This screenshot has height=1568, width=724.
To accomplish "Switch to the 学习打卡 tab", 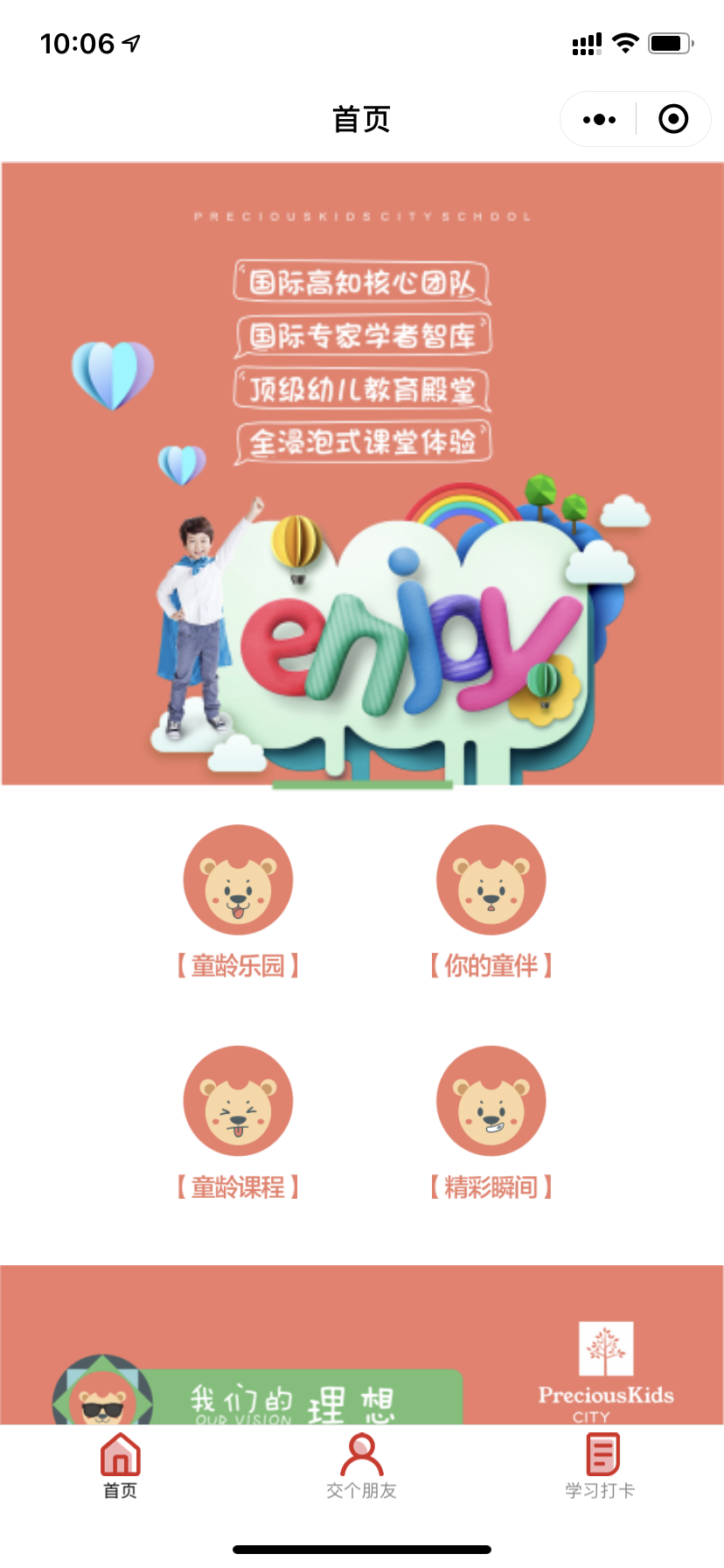I will (601, 1466).
